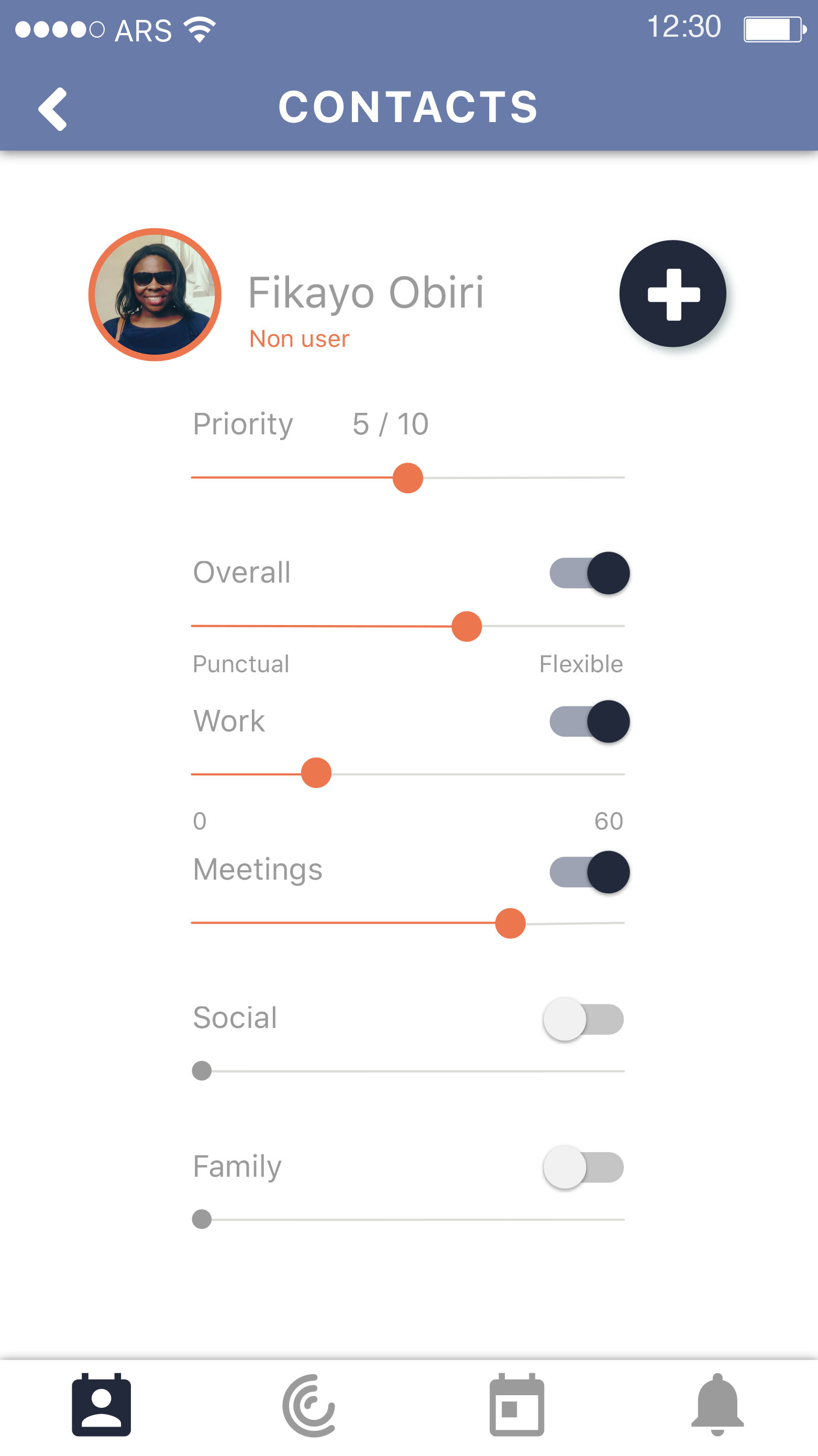Tap the Work slider handle

(x=316, y=773)
